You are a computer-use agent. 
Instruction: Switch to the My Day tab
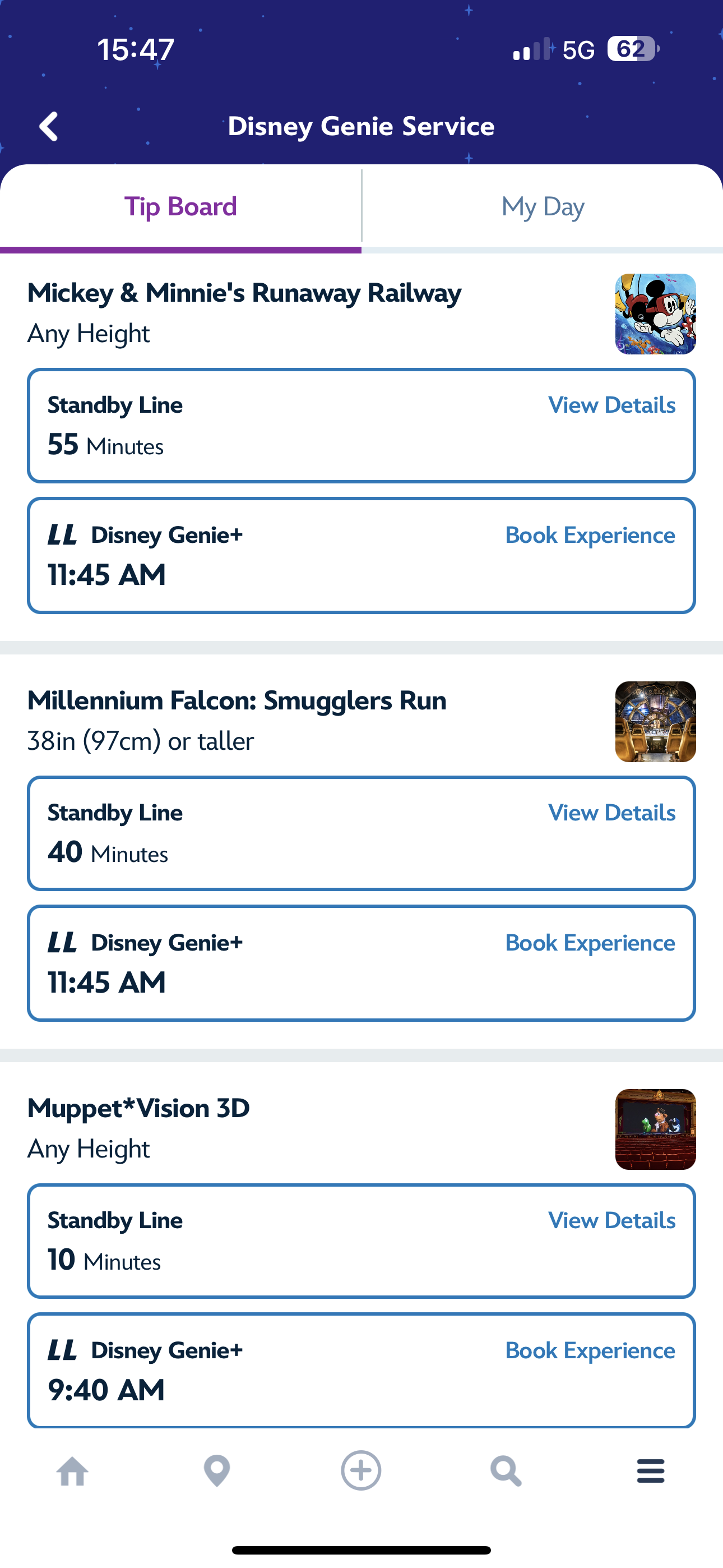(x=543, y=206)
